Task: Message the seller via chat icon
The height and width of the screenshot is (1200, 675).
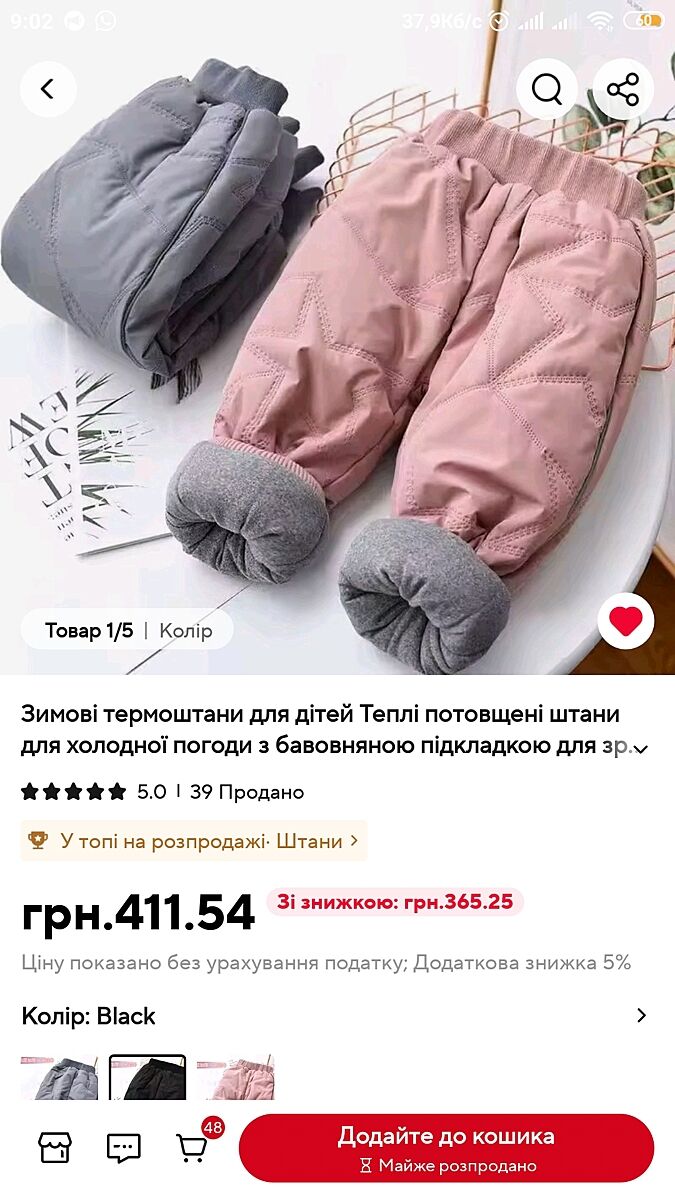Action: point(124,1148)
